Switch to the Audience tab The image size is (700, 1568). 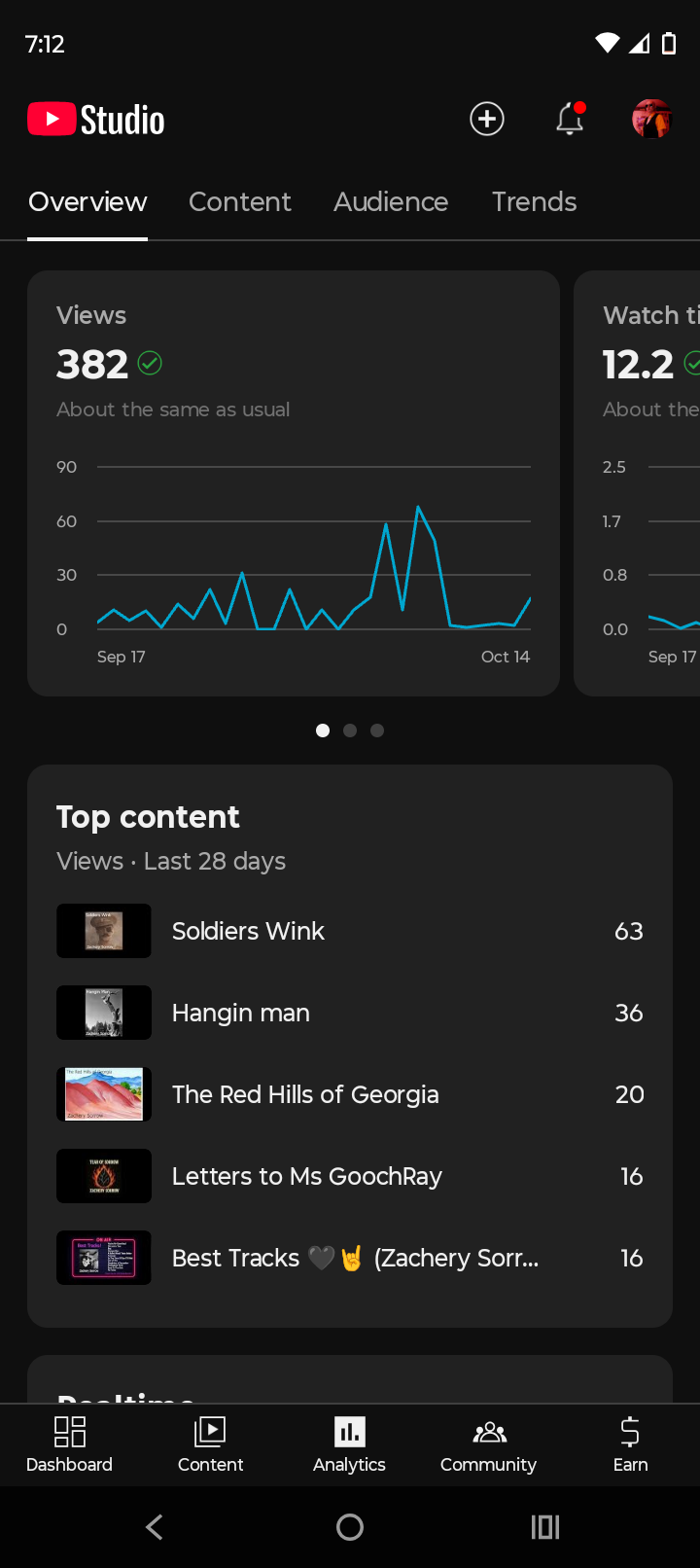(x=391, y=201)
